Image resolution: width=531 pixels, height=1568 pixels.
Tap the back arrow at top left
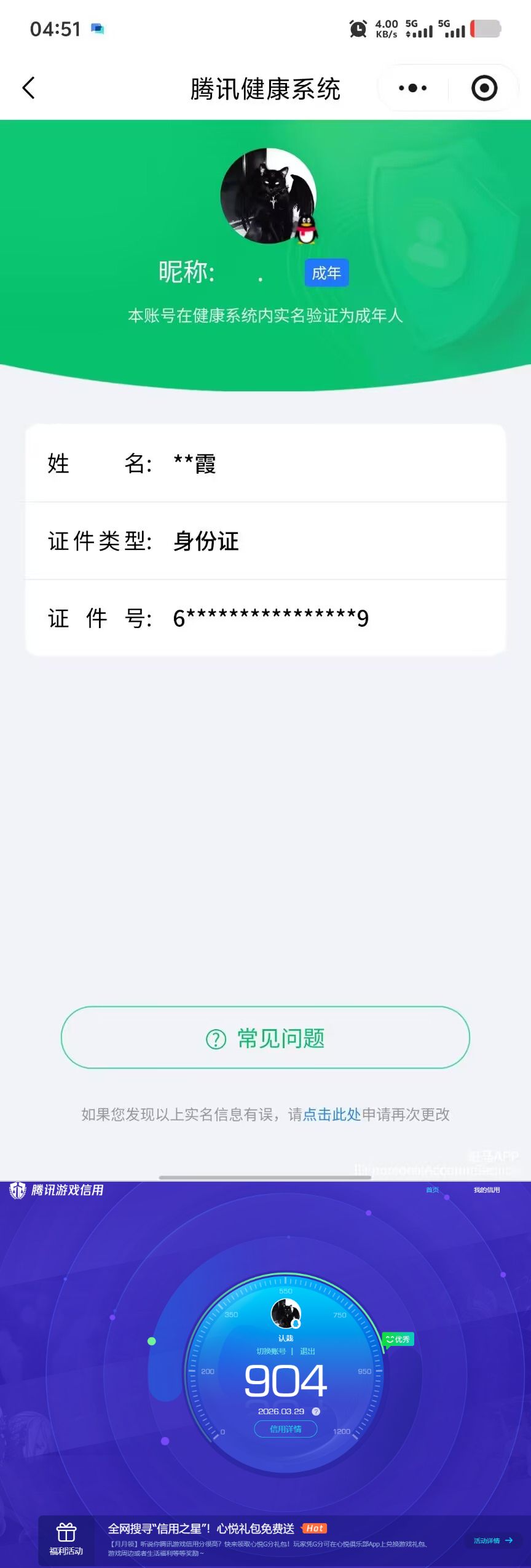tap(28, 88)
